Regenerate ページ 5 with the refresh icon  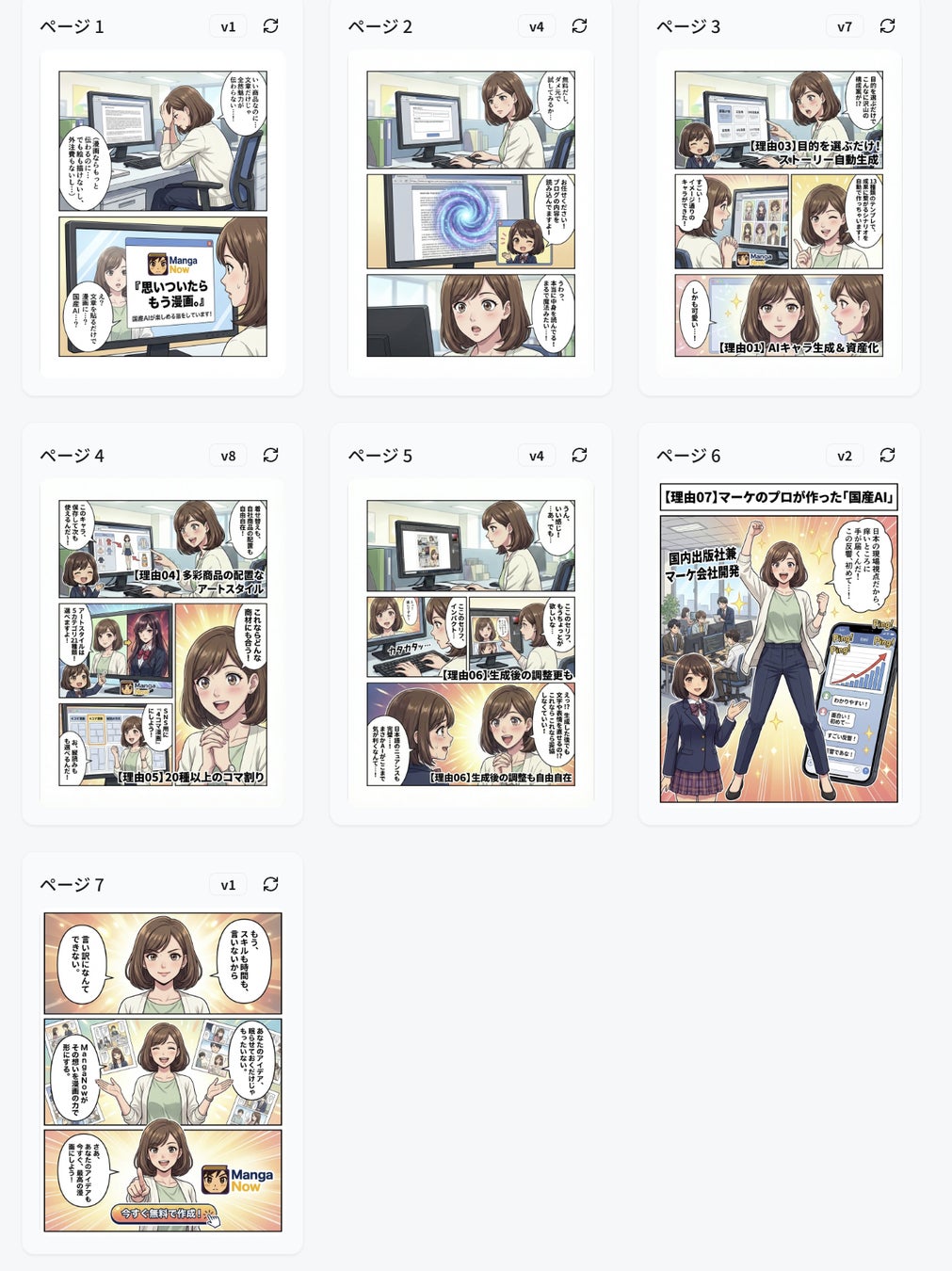coord(579,455)
